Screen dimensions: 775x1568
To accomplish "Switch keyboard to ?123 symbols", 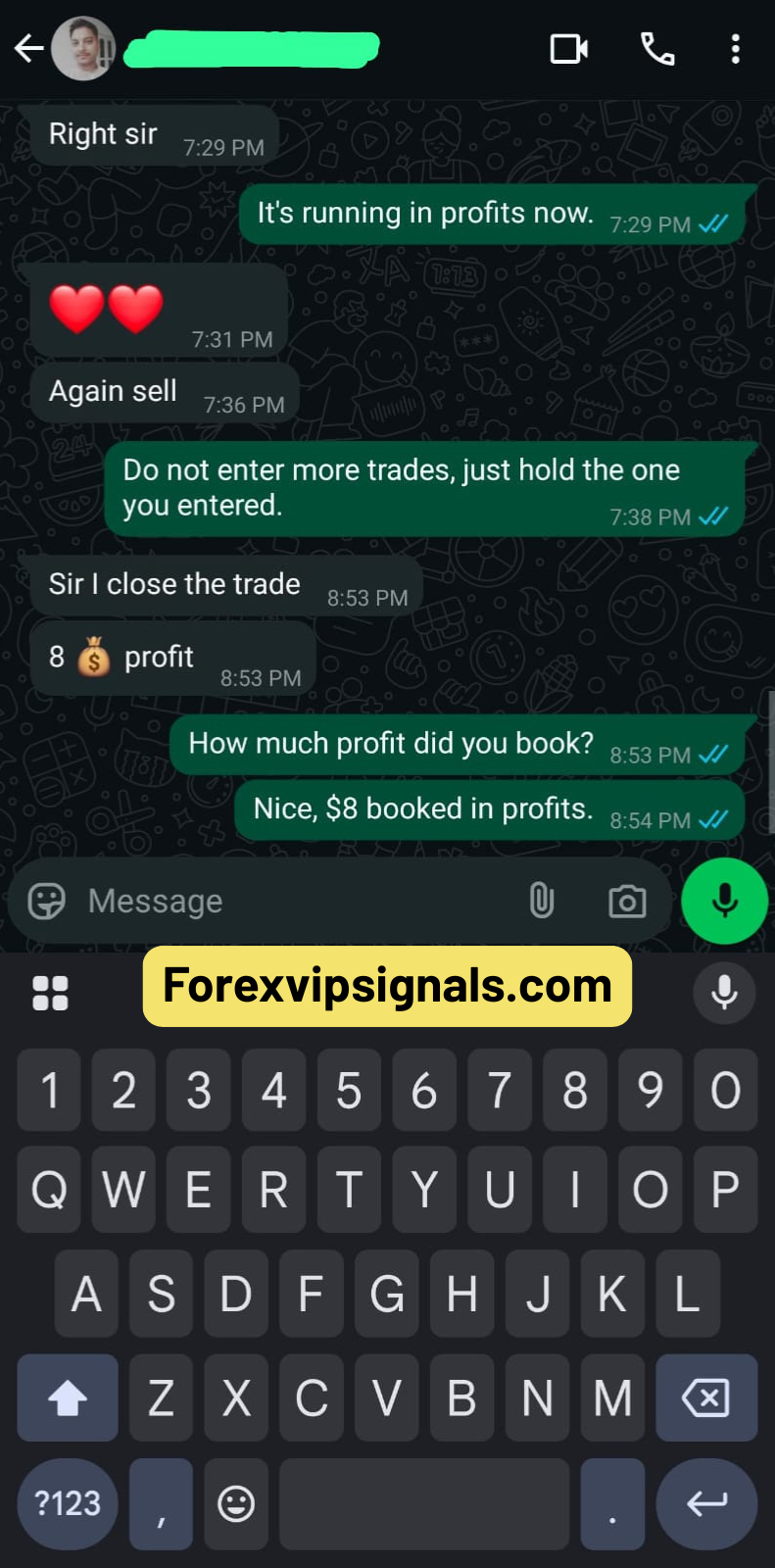I will click(68, 1503).
